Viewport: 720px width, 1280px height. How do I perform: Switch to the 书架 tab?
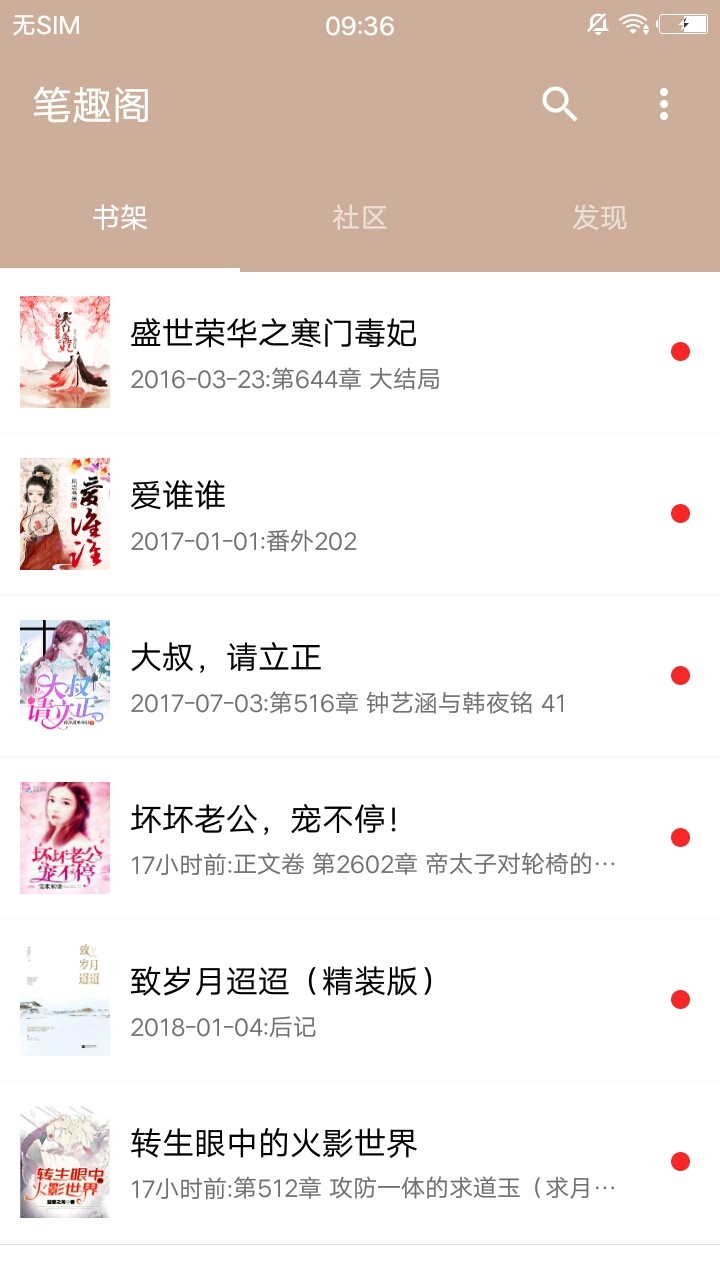click(120, 218)
